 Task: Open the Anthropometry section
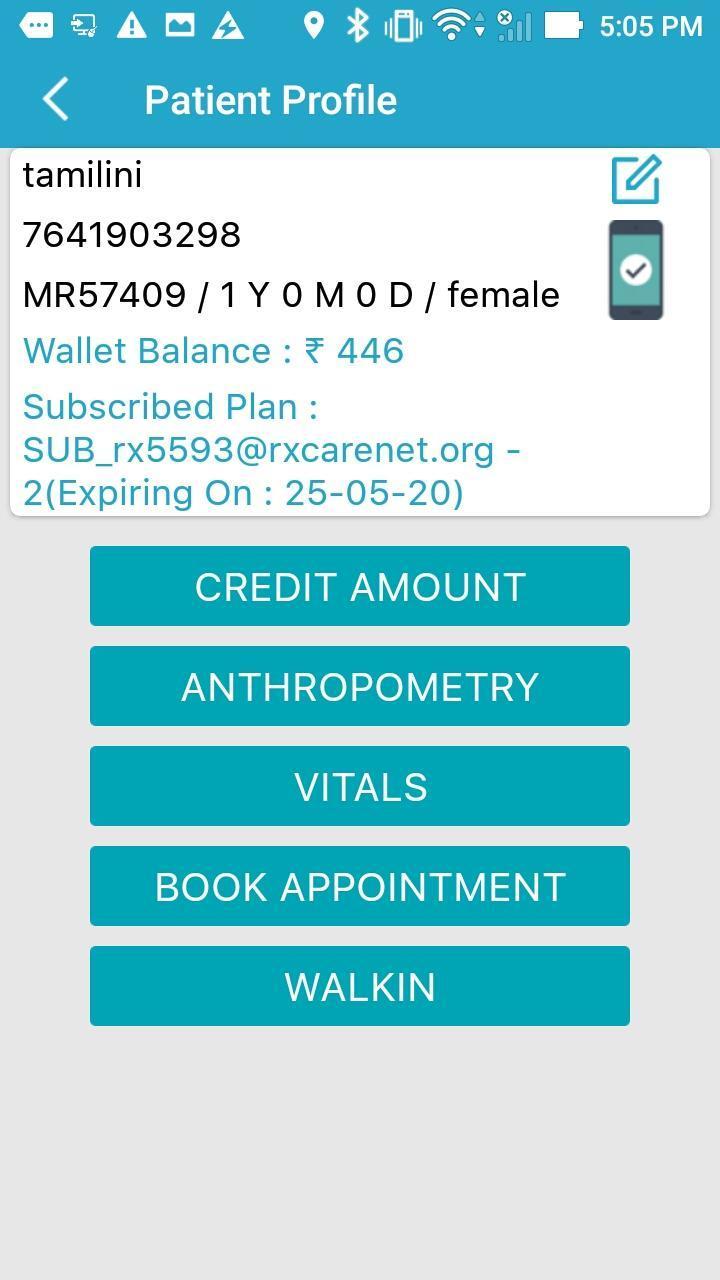360,686
